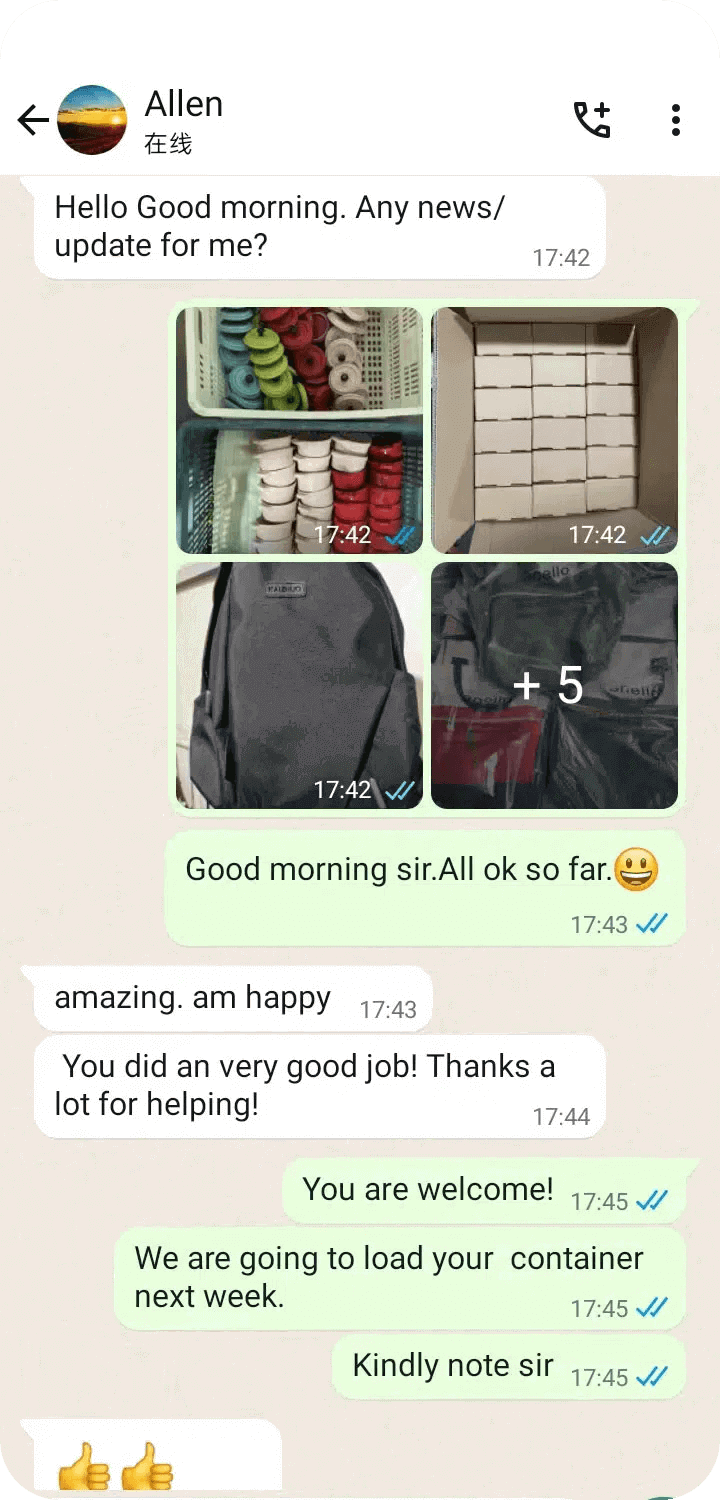Go back to the chat list

click(32, 121)
